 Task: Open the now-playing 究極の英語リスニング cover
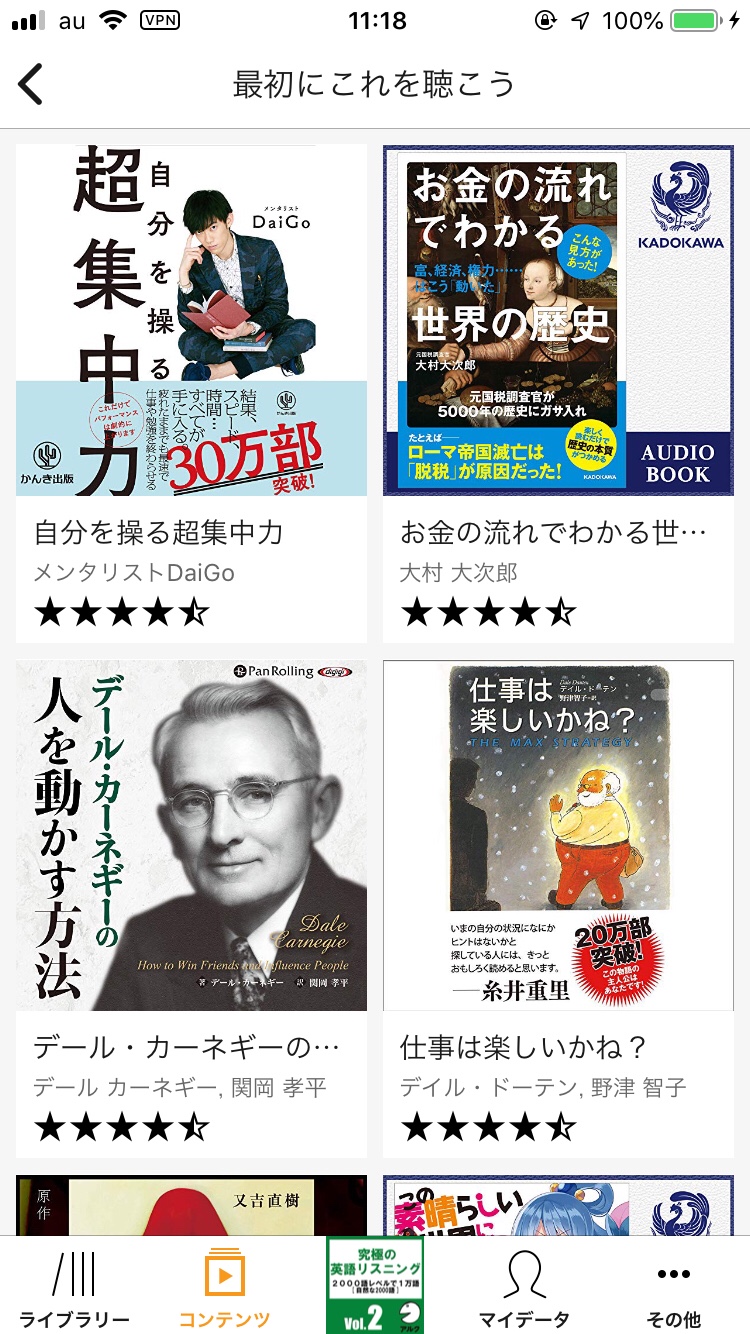click(x=375, y=1285)
